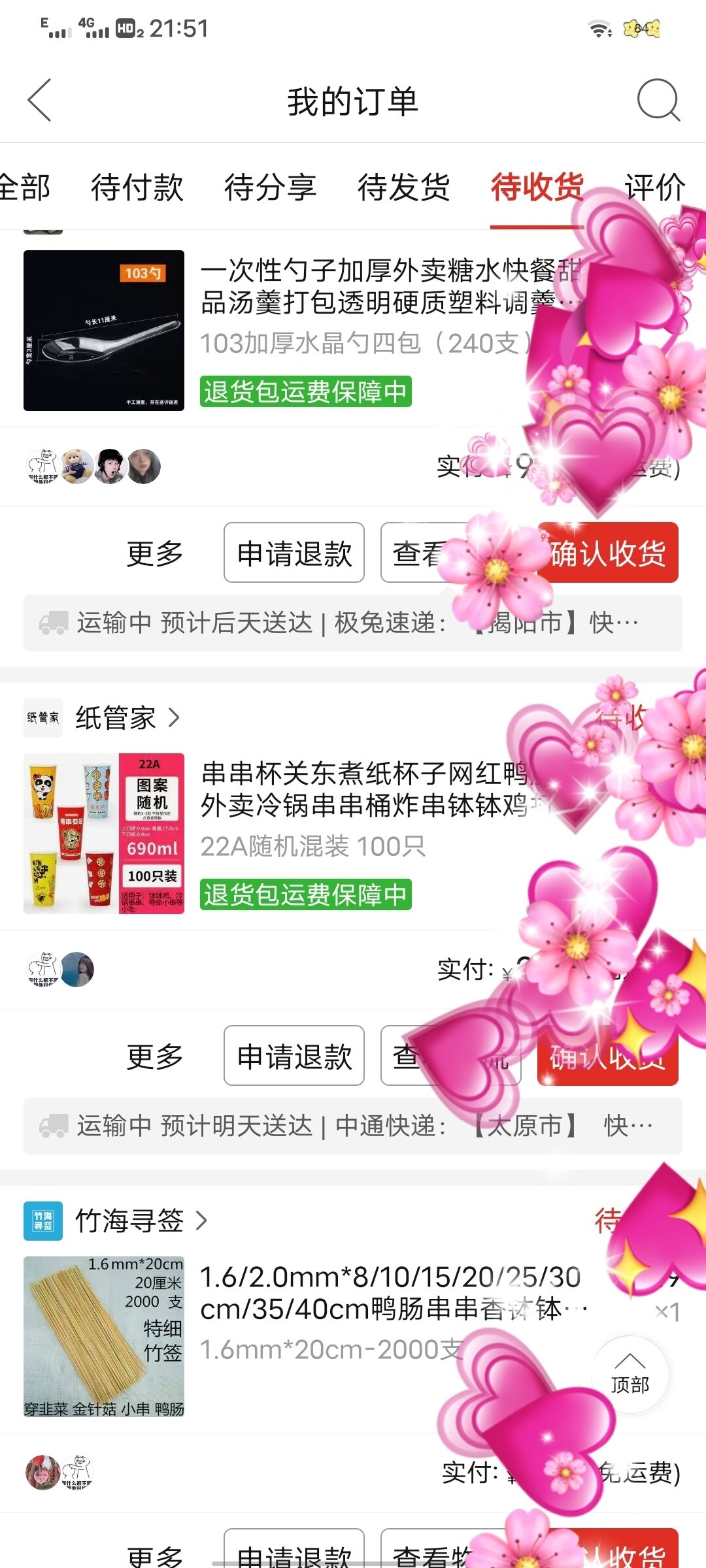Go back from My Orders page
The width and height of the screenshot is (706, 1568).
pyautogui.click(x=39, y=101)
